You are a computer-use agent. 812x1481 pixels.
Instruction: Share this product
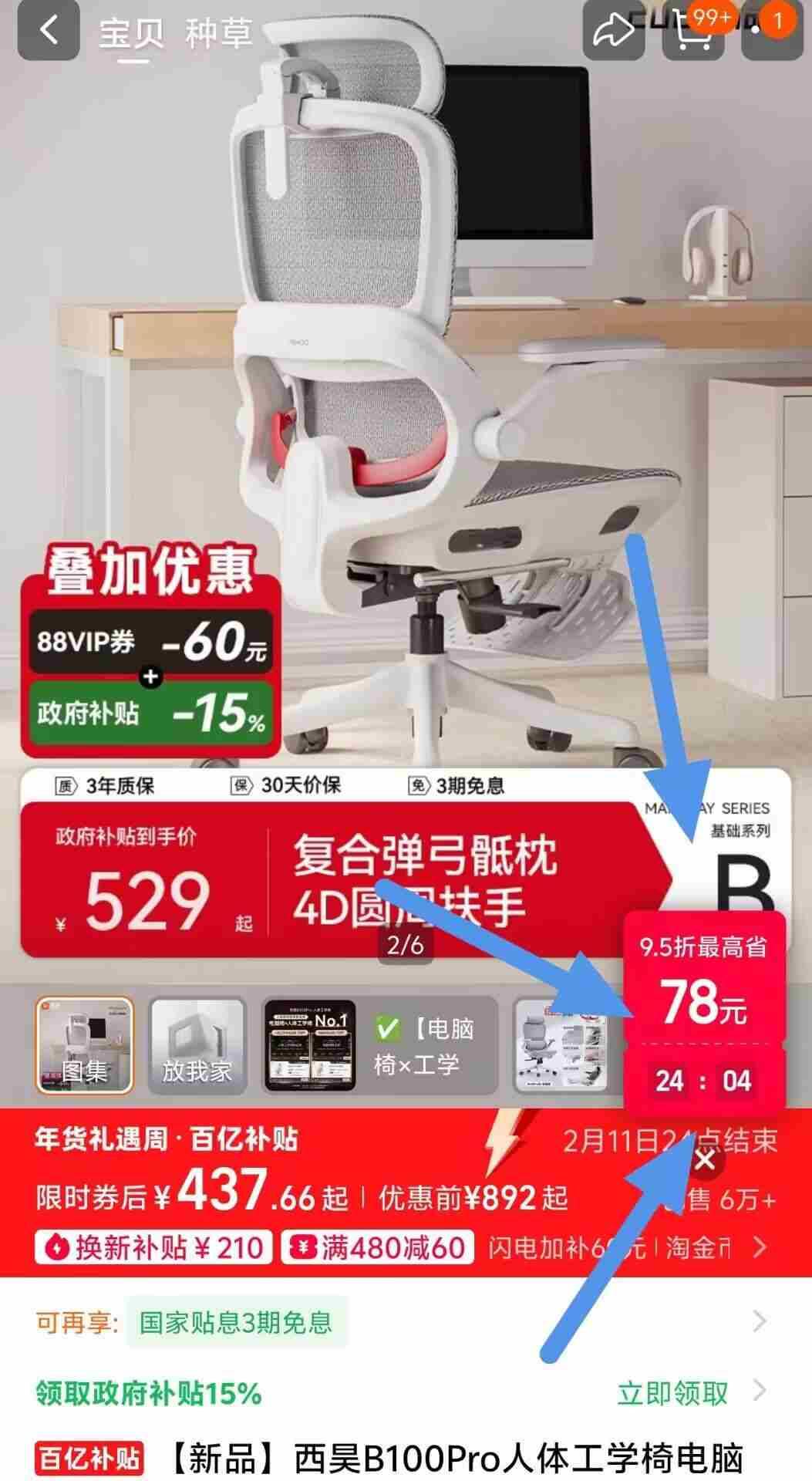coord(613,31)
